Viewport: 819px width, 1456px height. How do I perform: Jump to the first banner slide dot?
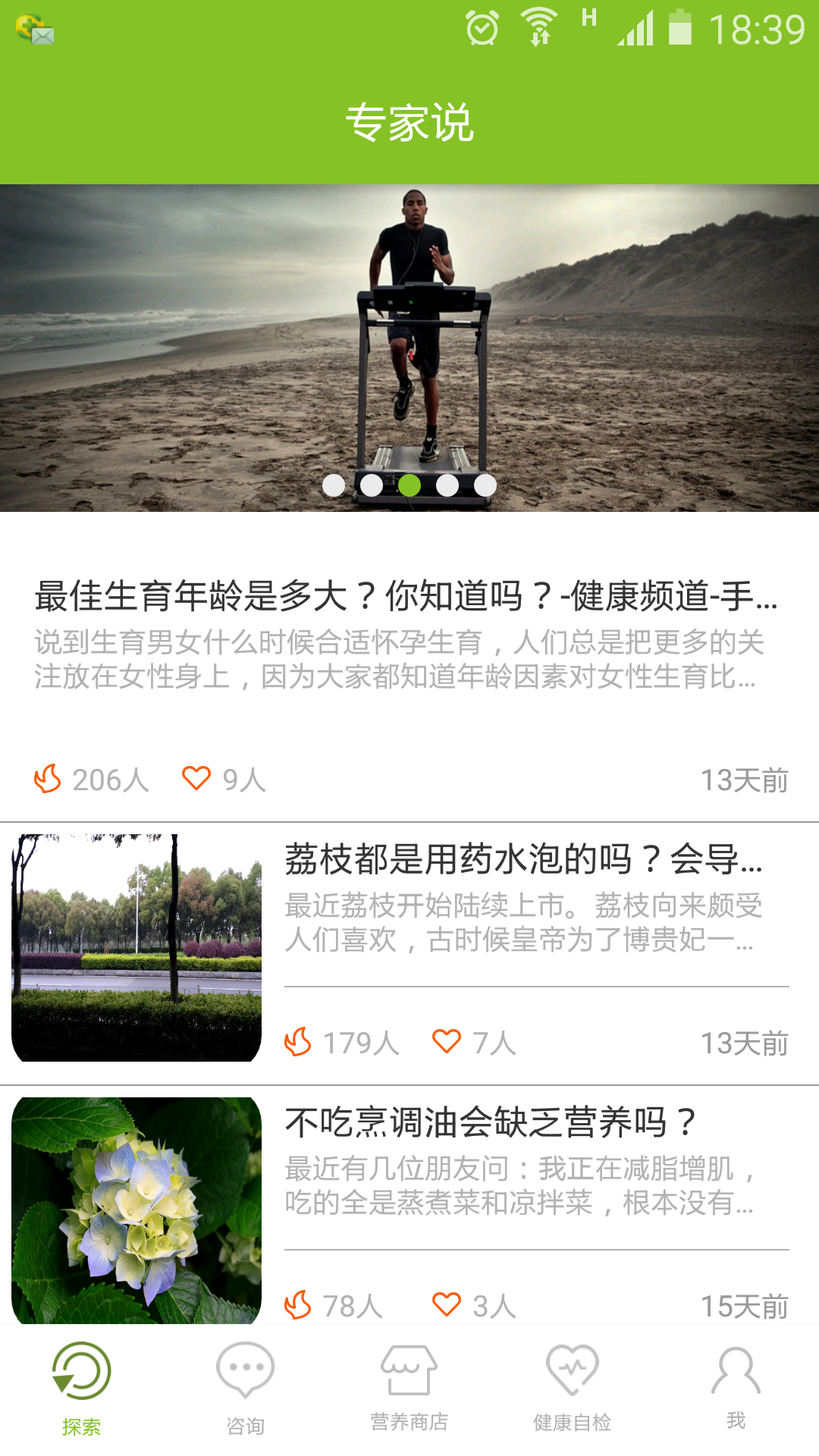(x=334, y=485)
